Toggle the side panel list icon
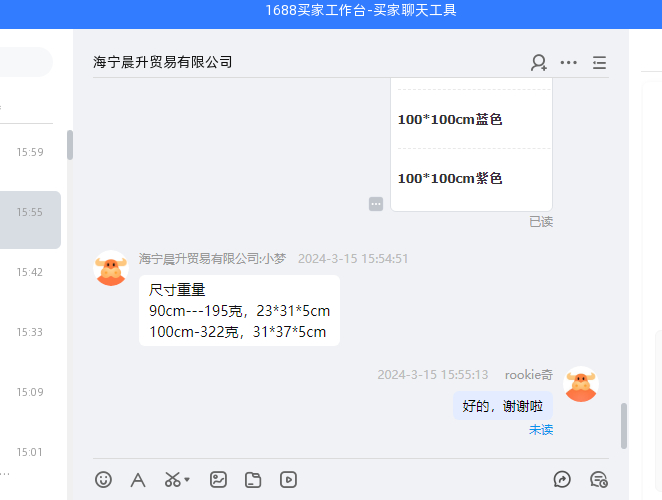The image size is (662, 500). click(599, 62)
